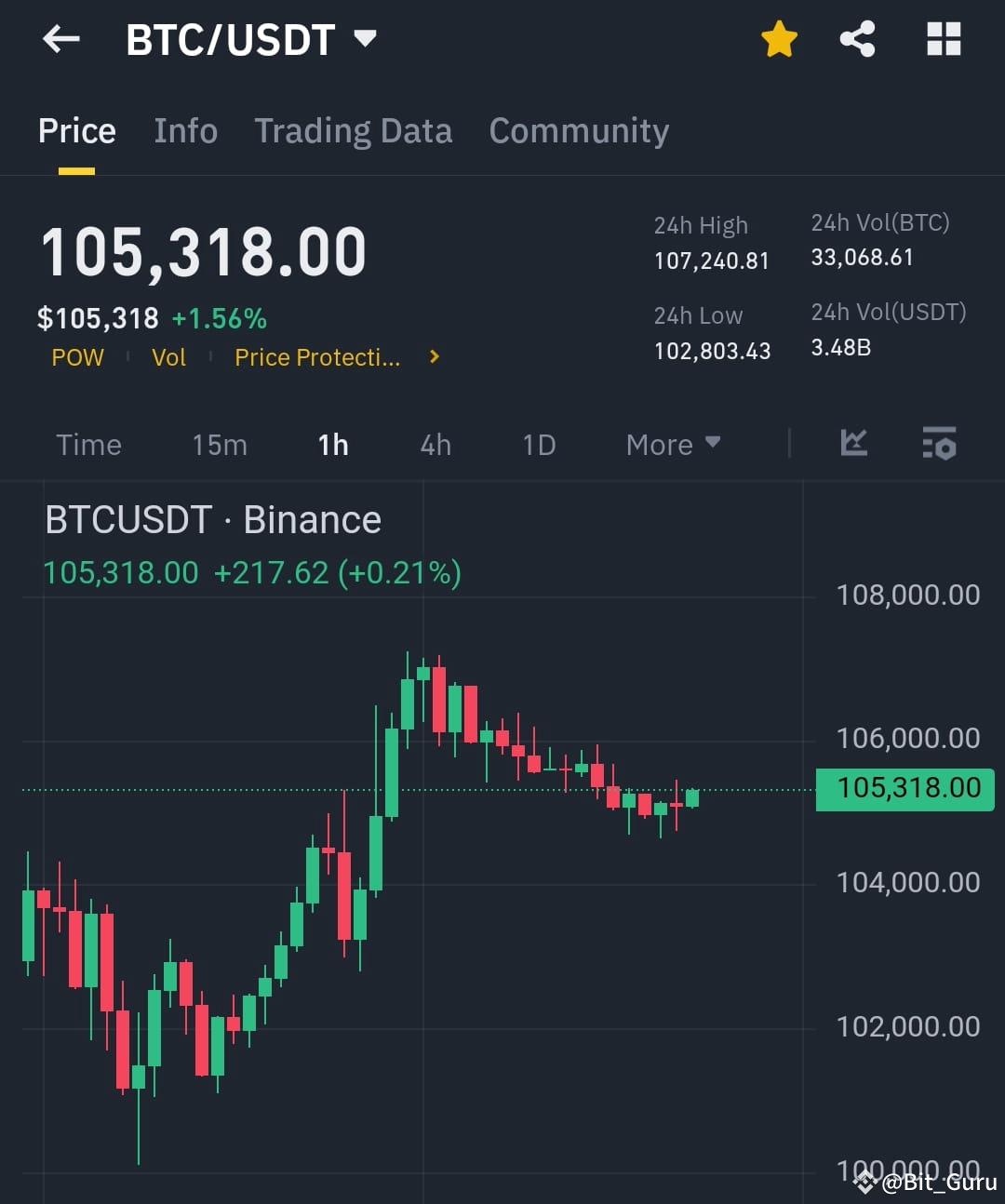Switch chart to 1D candles
This screenshot has height=1204, width=1005.
(x=538, y=444)
